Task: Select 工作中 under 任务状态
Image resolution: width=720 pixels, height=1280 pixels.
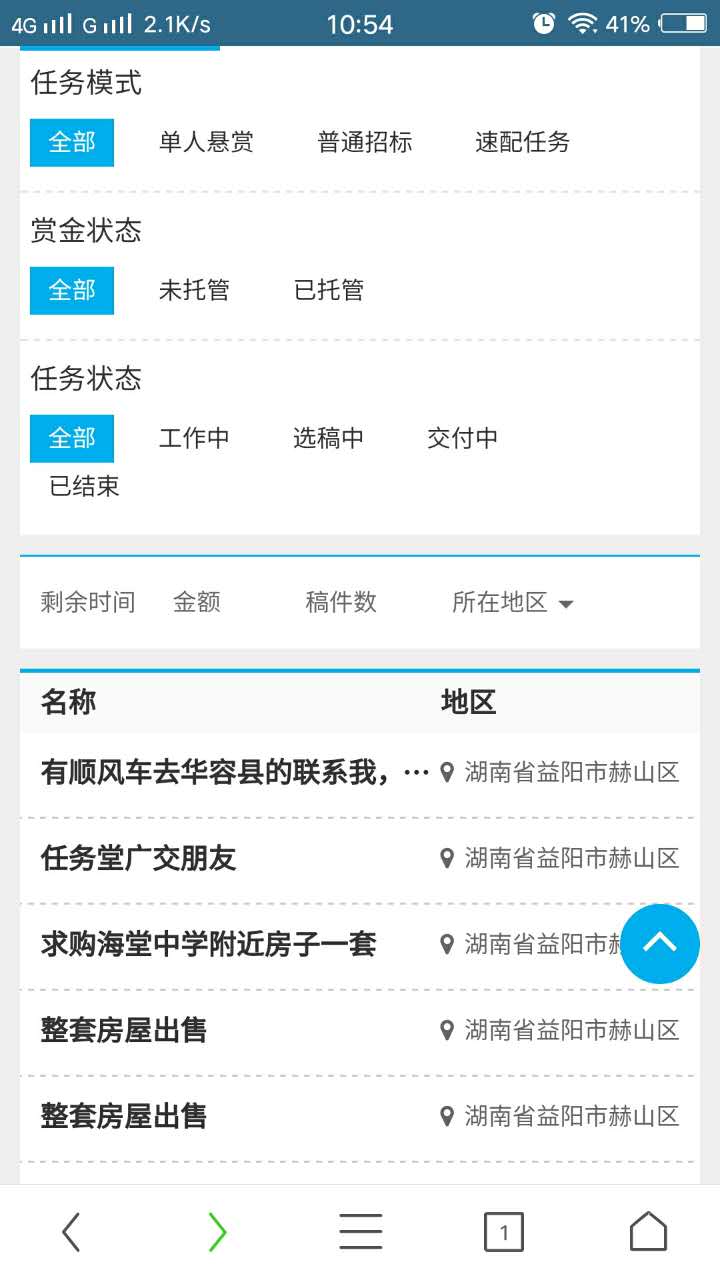Action: 194,438
